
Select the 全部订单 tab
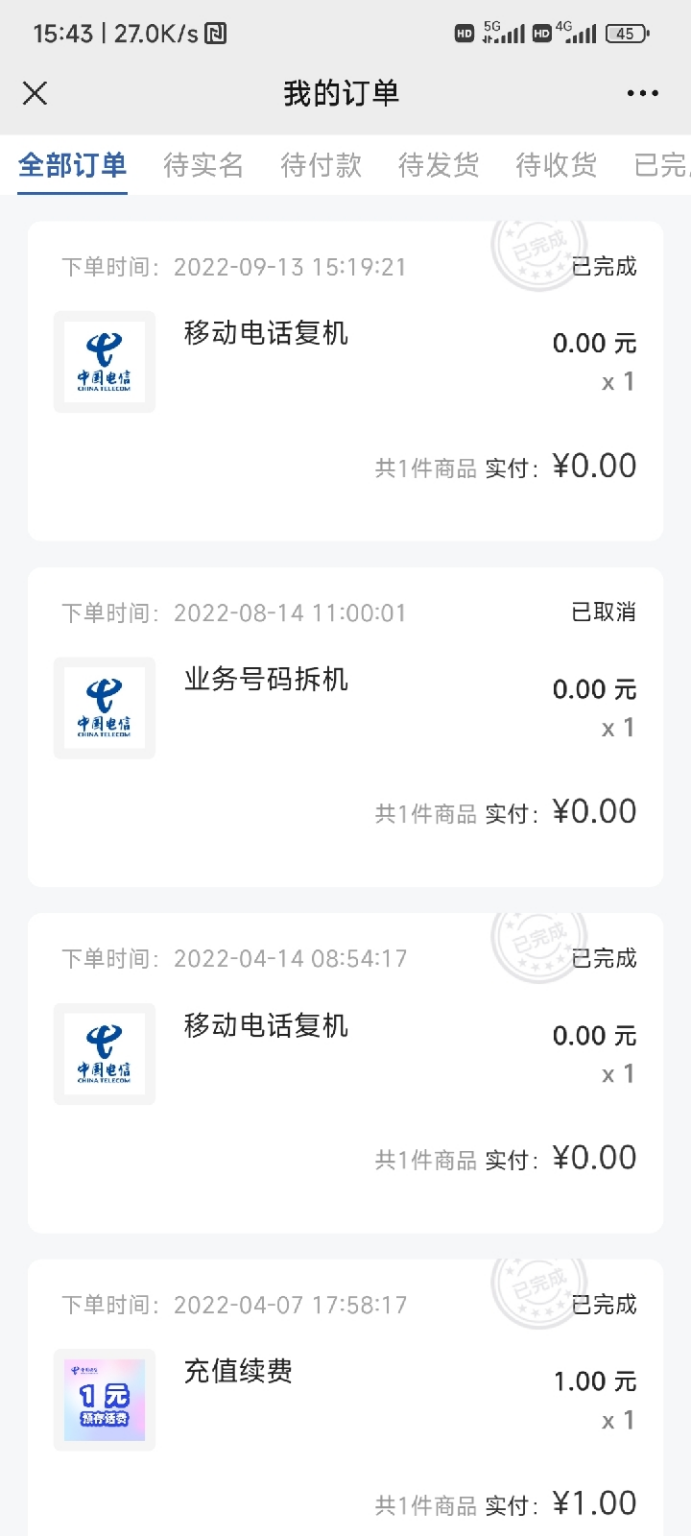73,165
